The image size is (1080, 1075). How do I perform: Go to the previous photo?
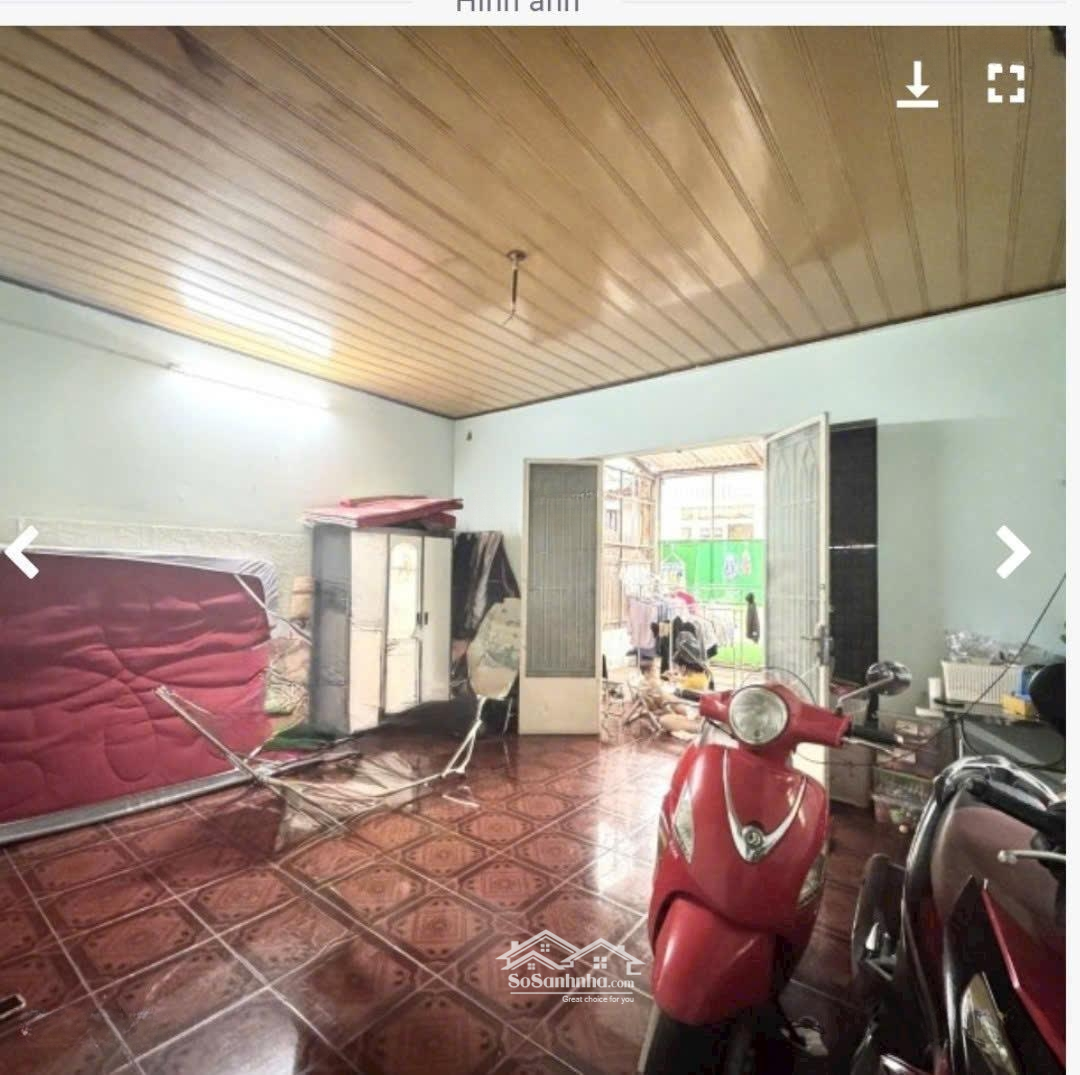click(x=22, y=552)
